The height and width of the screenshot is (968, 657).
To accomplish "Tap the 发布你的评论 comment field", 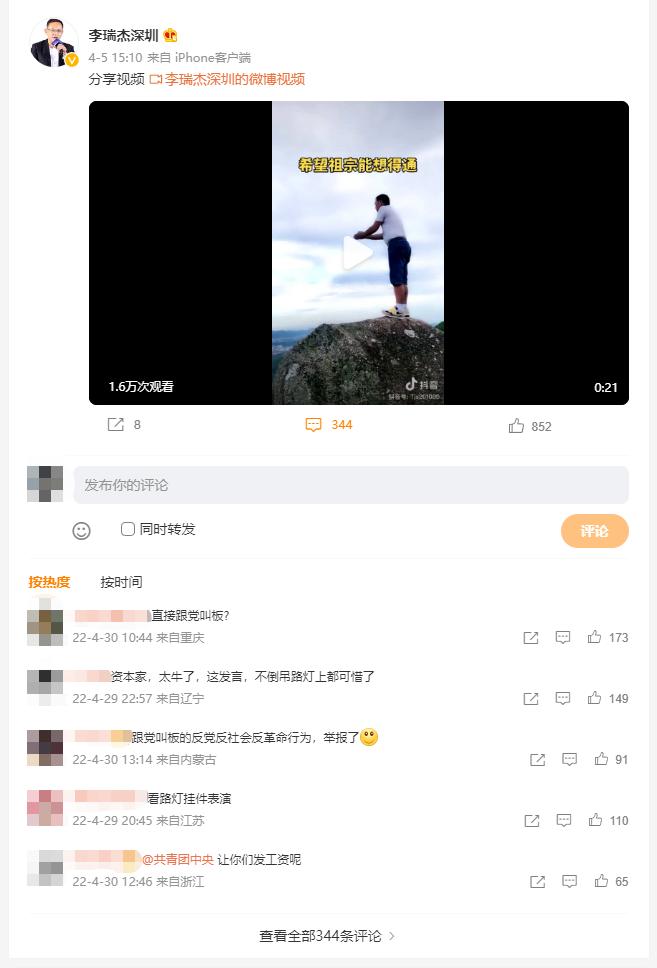I will pos(350,485).
